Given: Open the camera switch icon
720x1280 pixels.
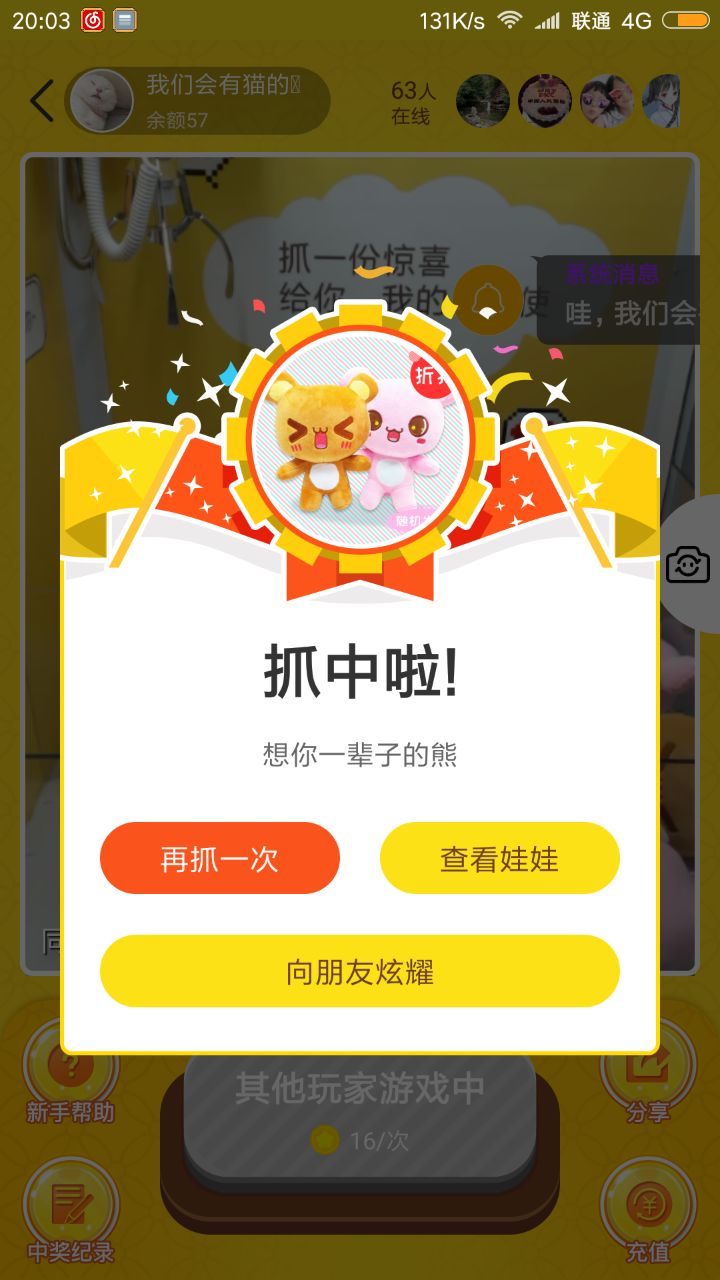Looking at the screenshot, I should (688, 565).
